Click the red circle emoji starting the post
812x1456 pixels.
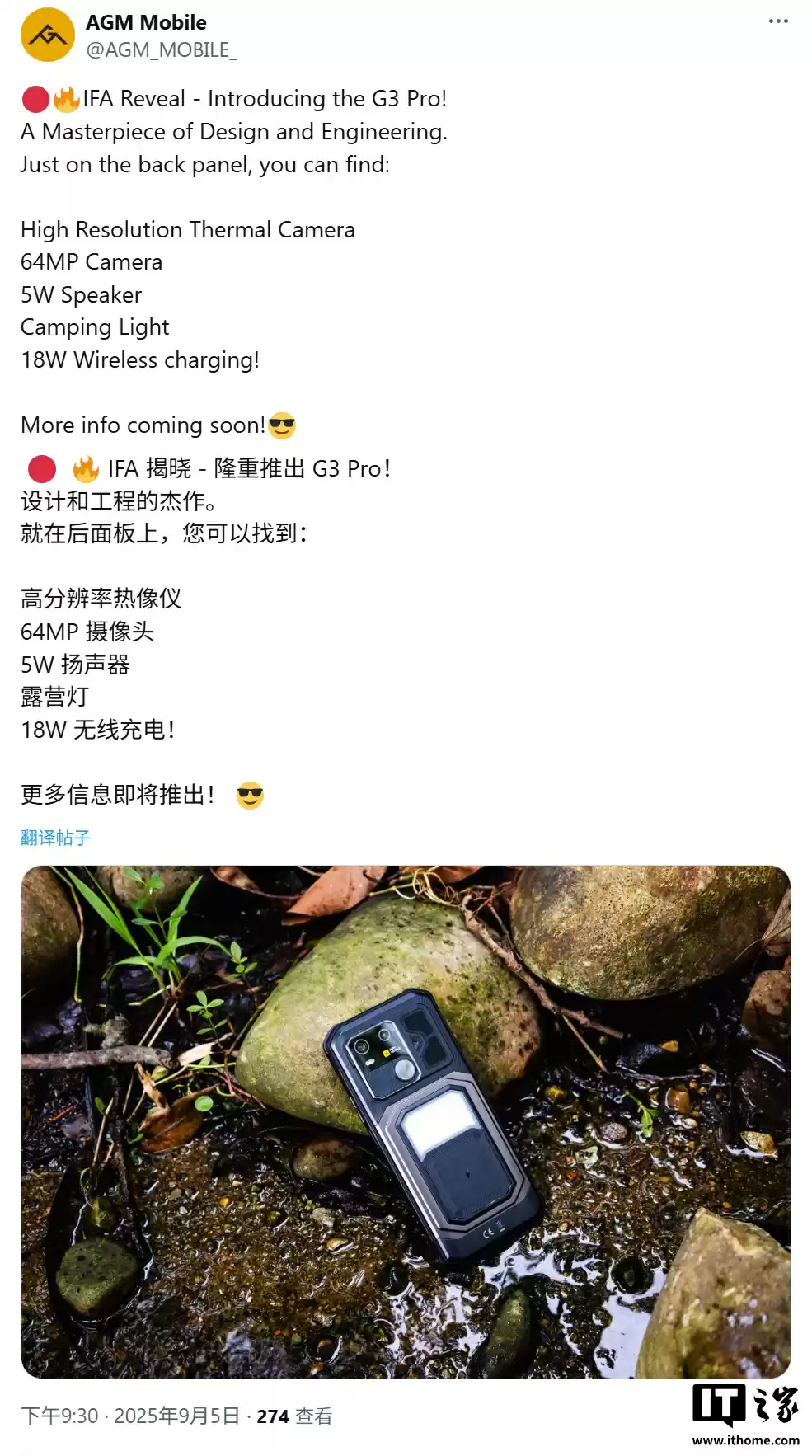point(34,97)
